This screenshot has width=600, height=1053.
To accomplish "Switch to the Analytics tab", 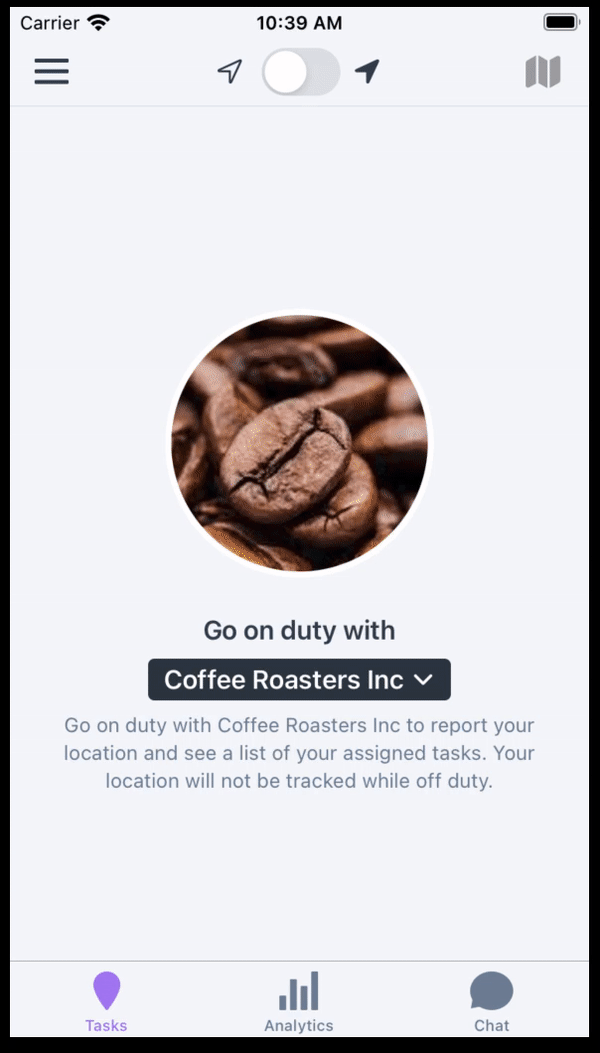I will [x=299, y=1002].
